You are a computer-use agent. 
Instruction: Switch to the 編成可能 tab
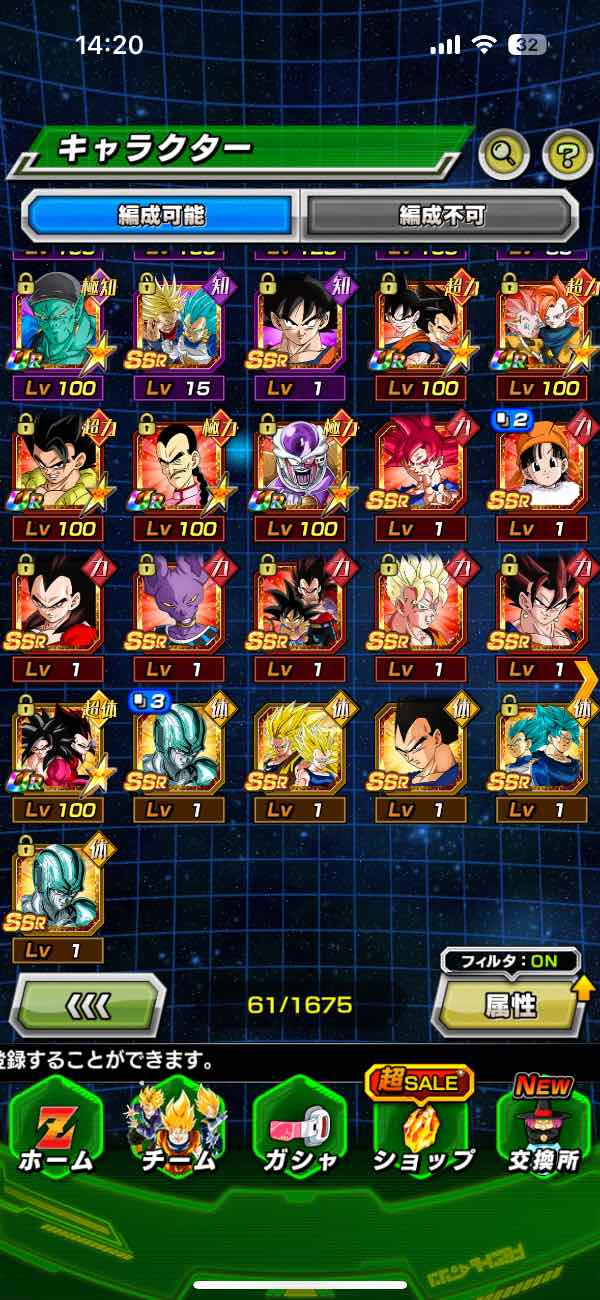tap(162, 215)
